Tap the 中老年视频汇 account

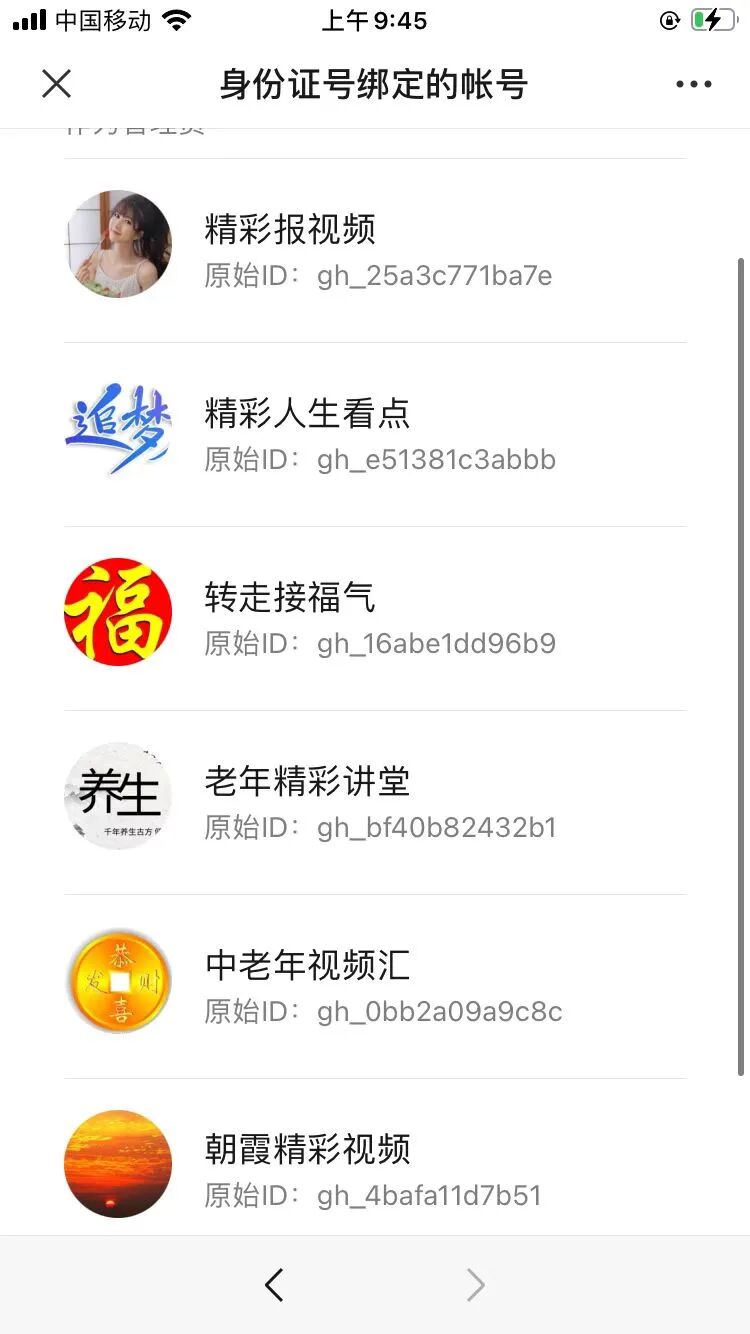point(375,986)
